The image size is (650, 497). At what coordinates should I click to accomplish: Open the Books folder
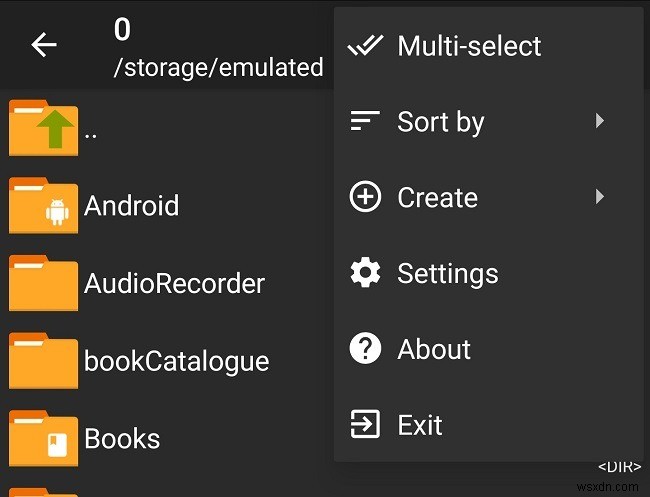(122, 438)
